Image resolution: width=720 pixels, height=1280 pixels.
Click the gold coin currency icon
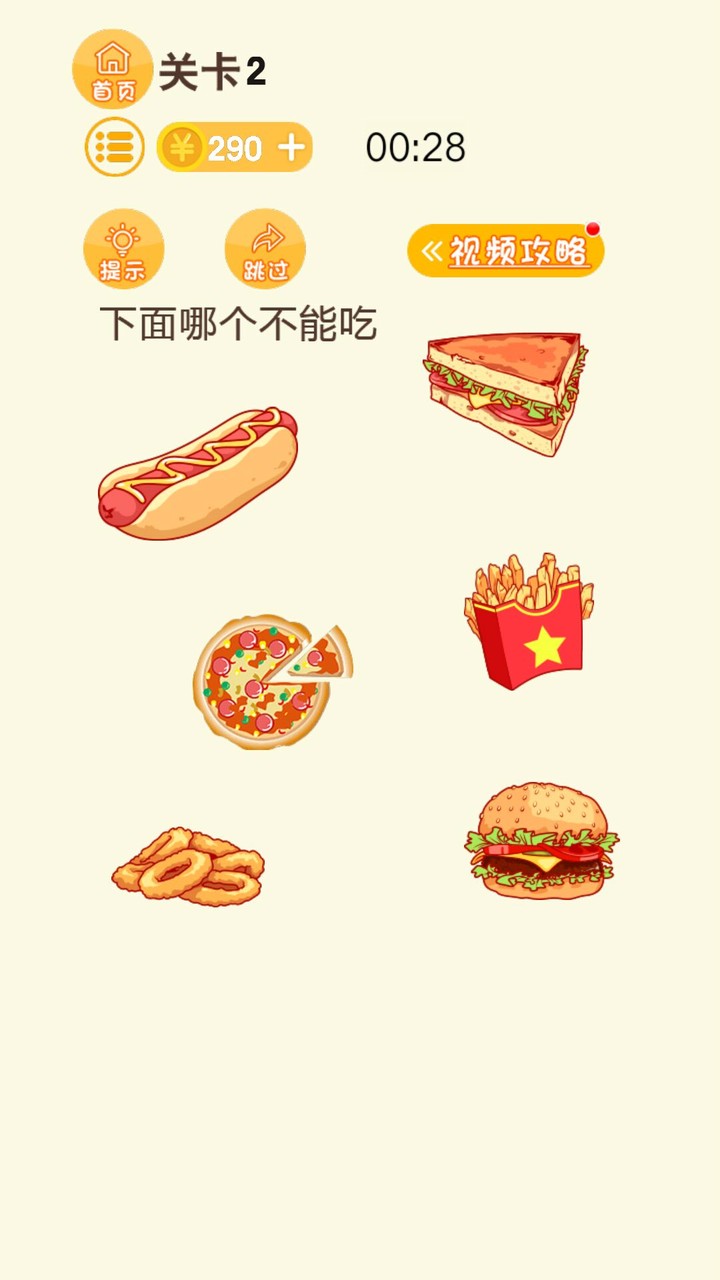[184, 146]
